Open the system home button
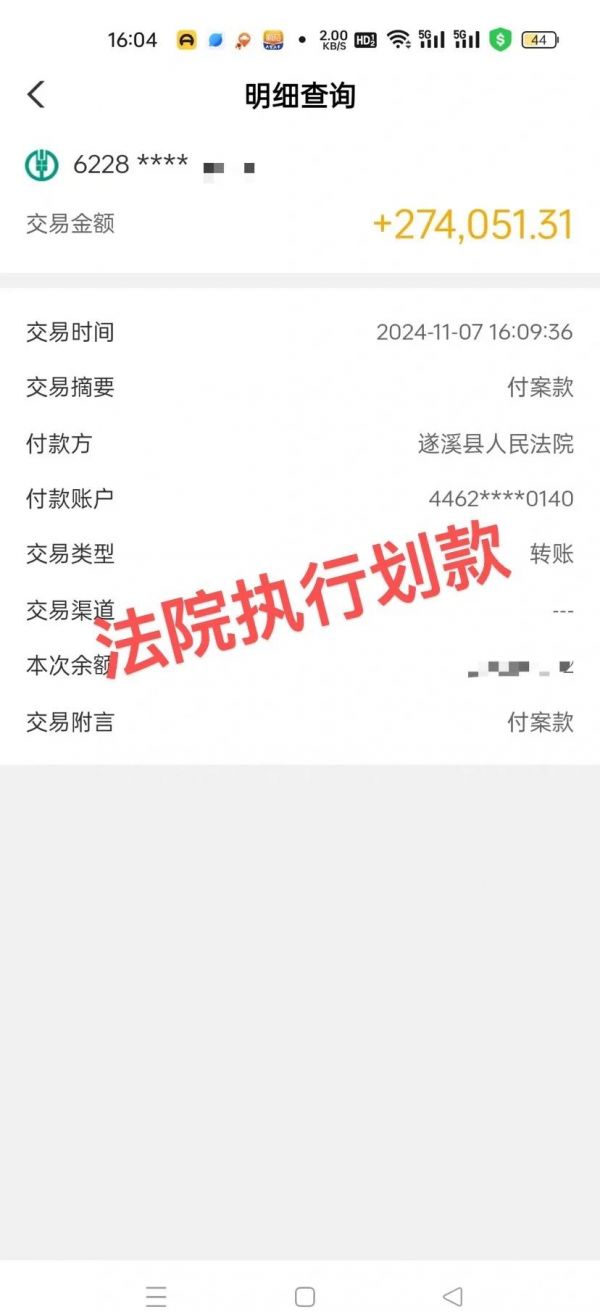Image resolution: width=600 pixels, height=1312 pixels. 305,1296
